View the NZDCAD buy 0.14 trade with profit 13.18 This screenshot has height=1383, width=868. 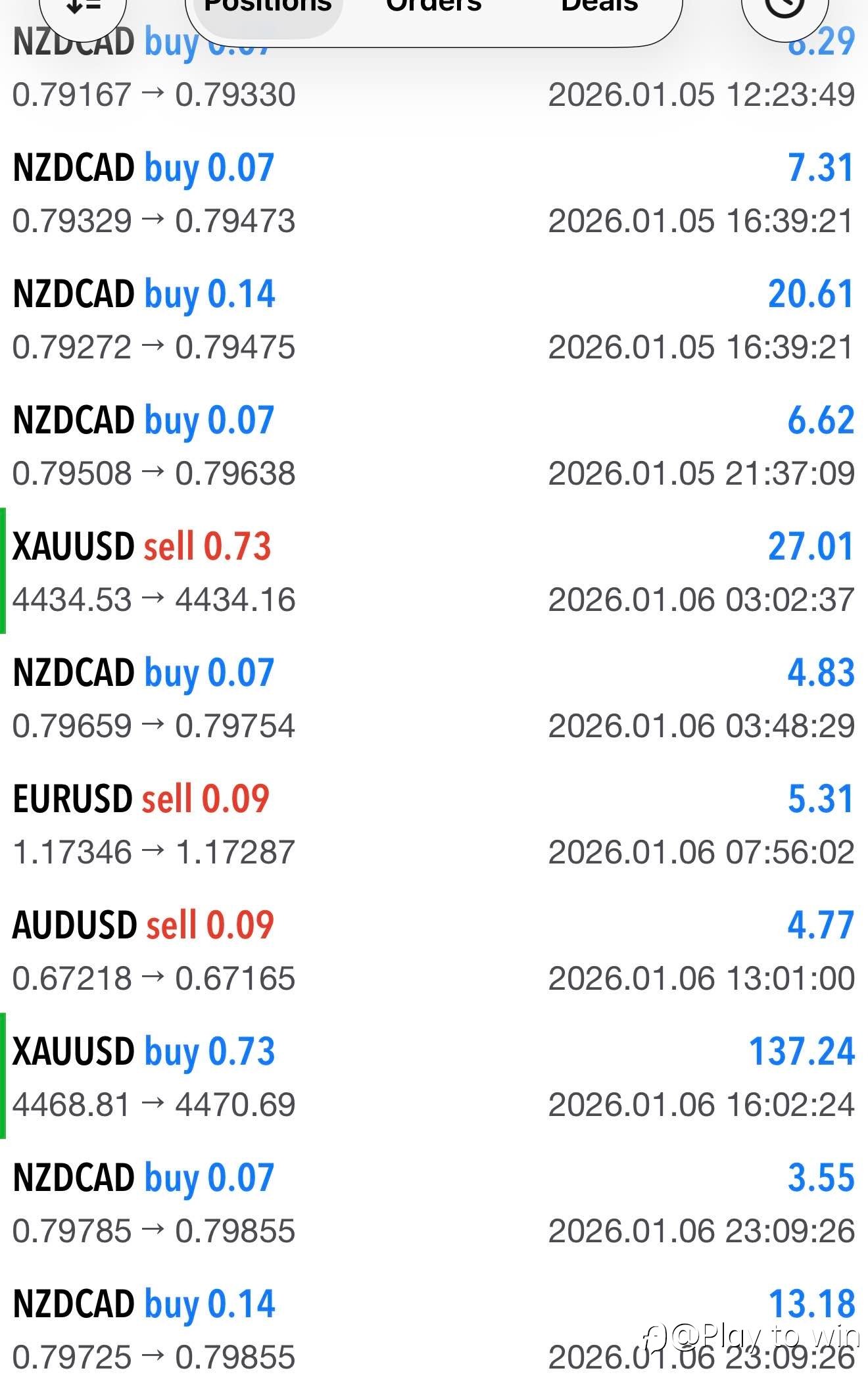[x=434, y=1330]
